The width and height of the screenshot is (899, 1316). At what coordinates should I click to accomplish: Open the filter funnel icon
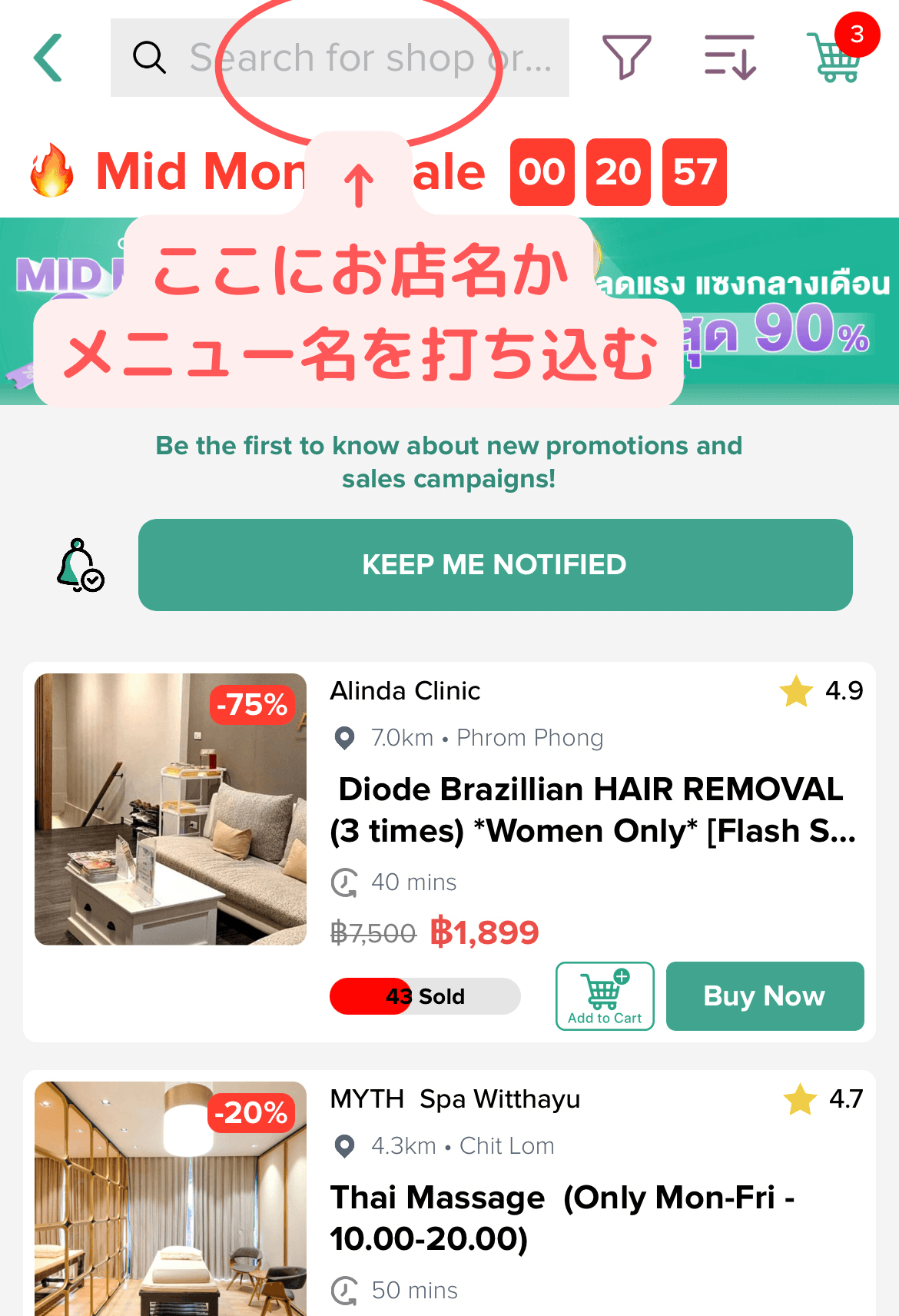pyautogui.click(x=626, y=57)
